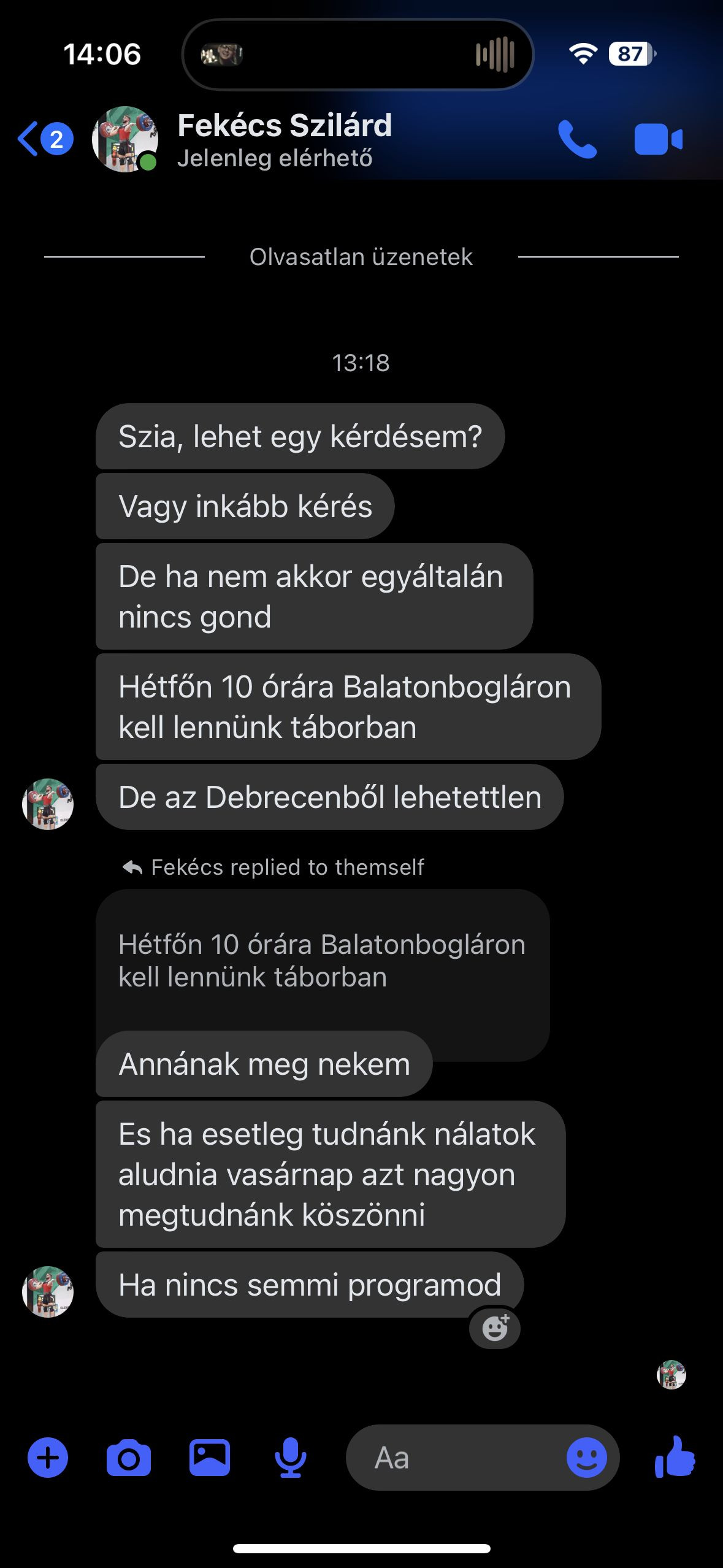Tap the Aa message input field
Screen dimensions: 723x1568
click(x=454, y=1458)
